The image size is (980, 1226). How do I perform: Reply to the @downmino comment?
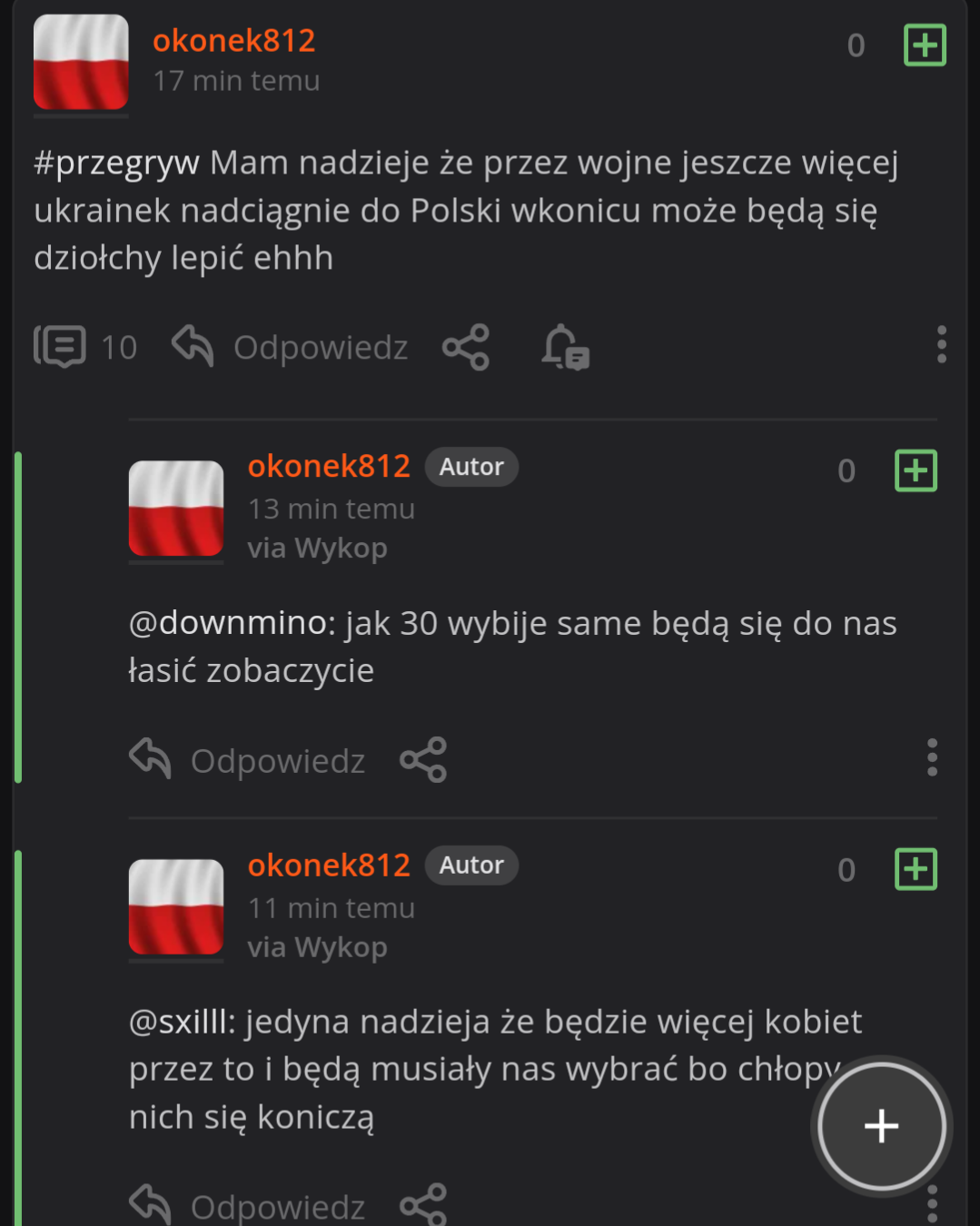point(248,759)
